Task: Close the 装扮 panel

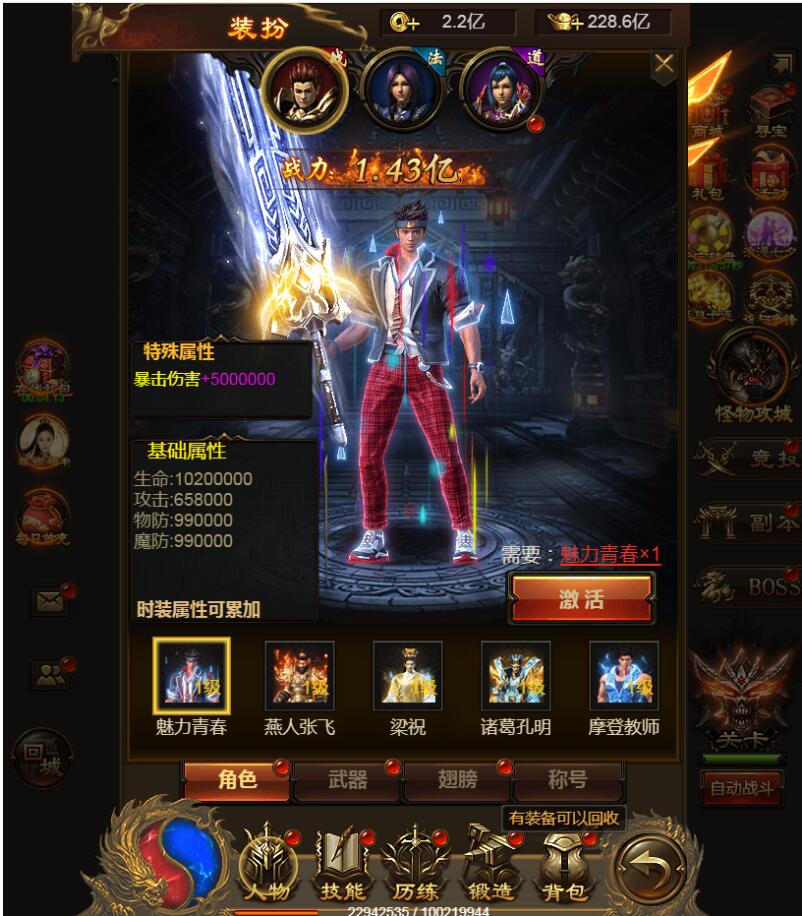Action: pyautogui.click(x=664, y=66)
